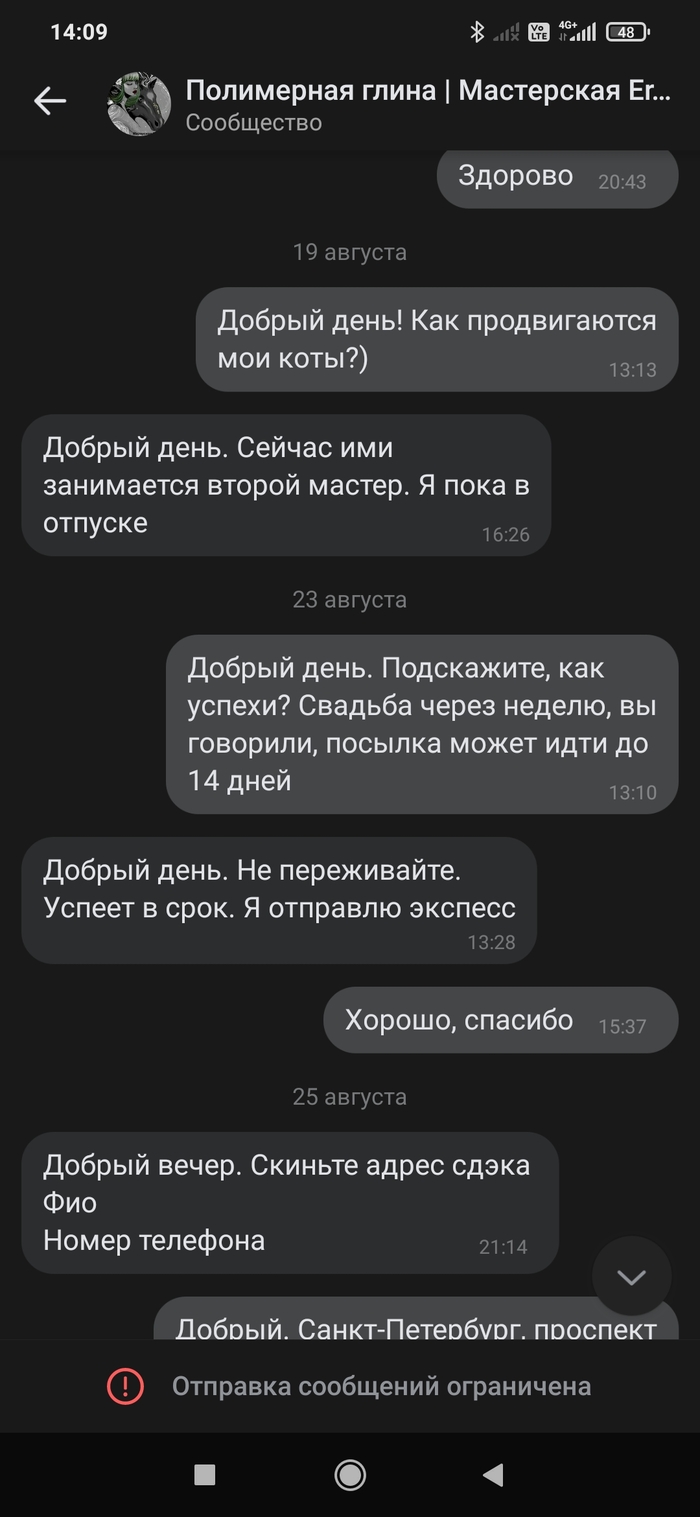Open the Полимерная глина community avatar

[139, 104]
